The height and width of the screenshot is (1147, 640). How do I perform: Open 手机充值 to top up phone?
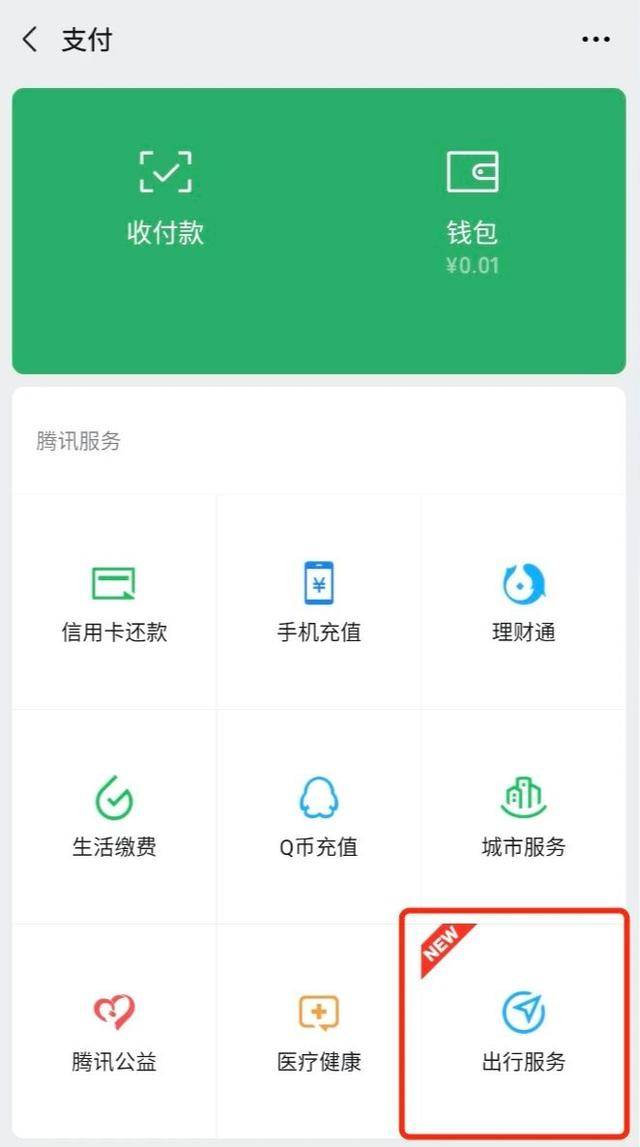coord(319,601)
